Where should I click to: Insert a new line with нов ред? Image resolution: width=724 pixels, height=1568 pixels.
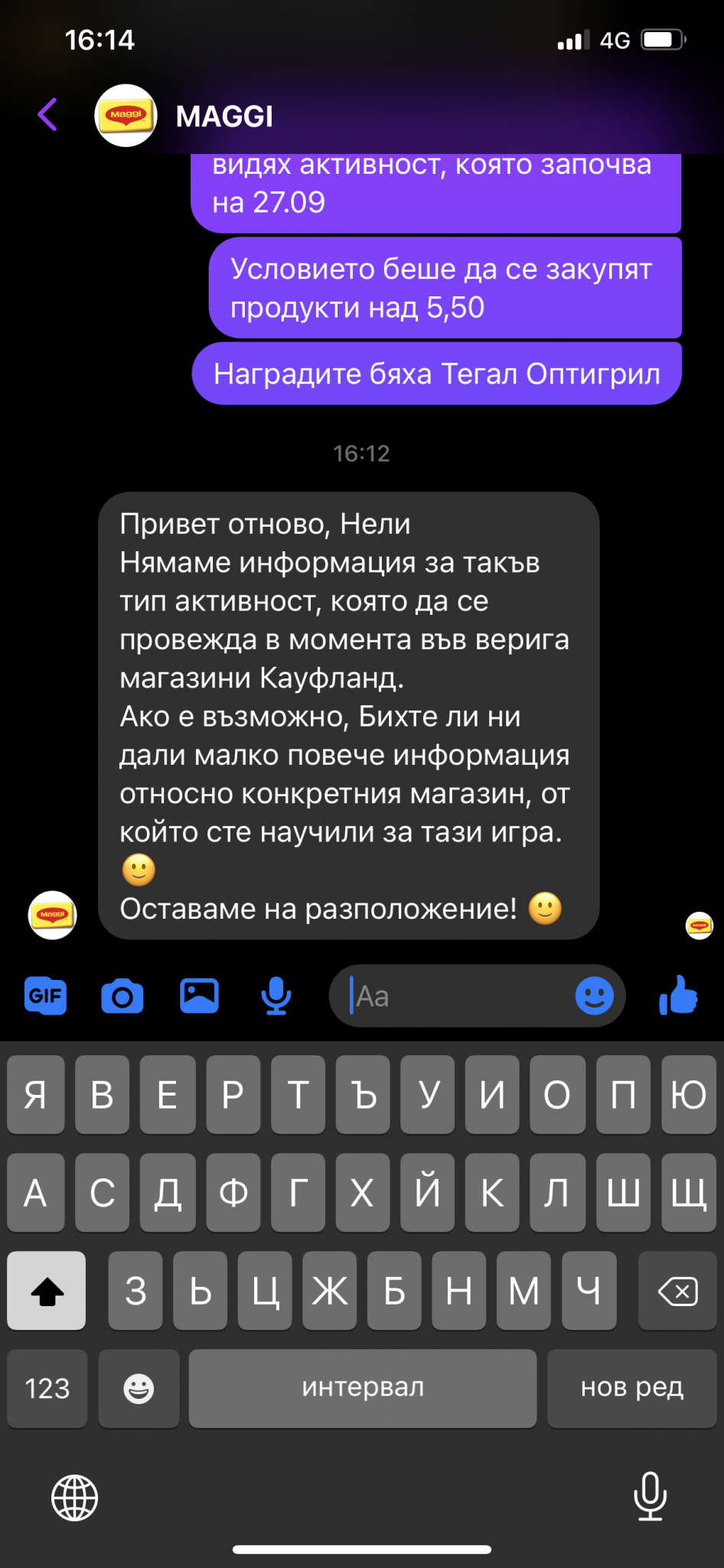pos(631,1388)
